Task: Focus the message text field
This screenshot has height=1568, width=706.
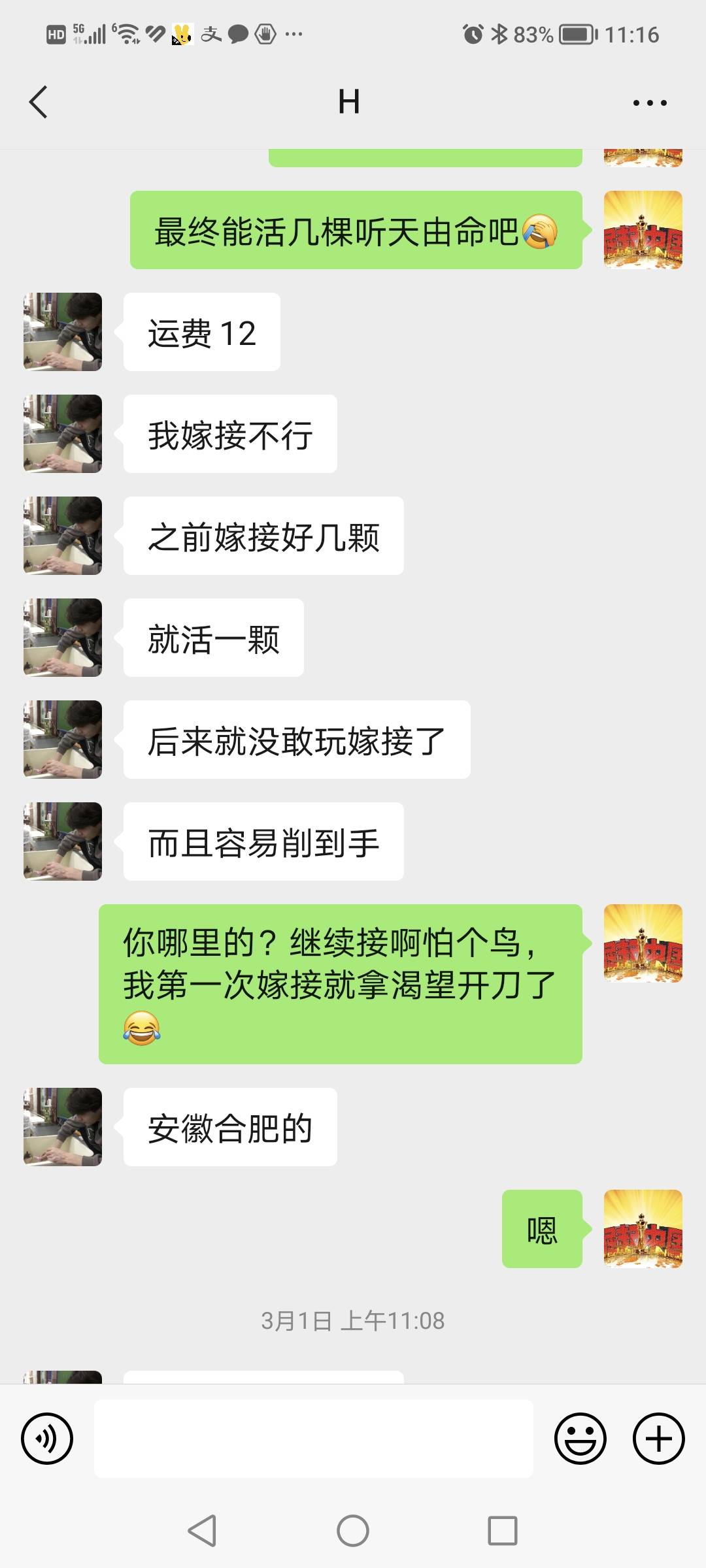Action: click(314, 1439)
